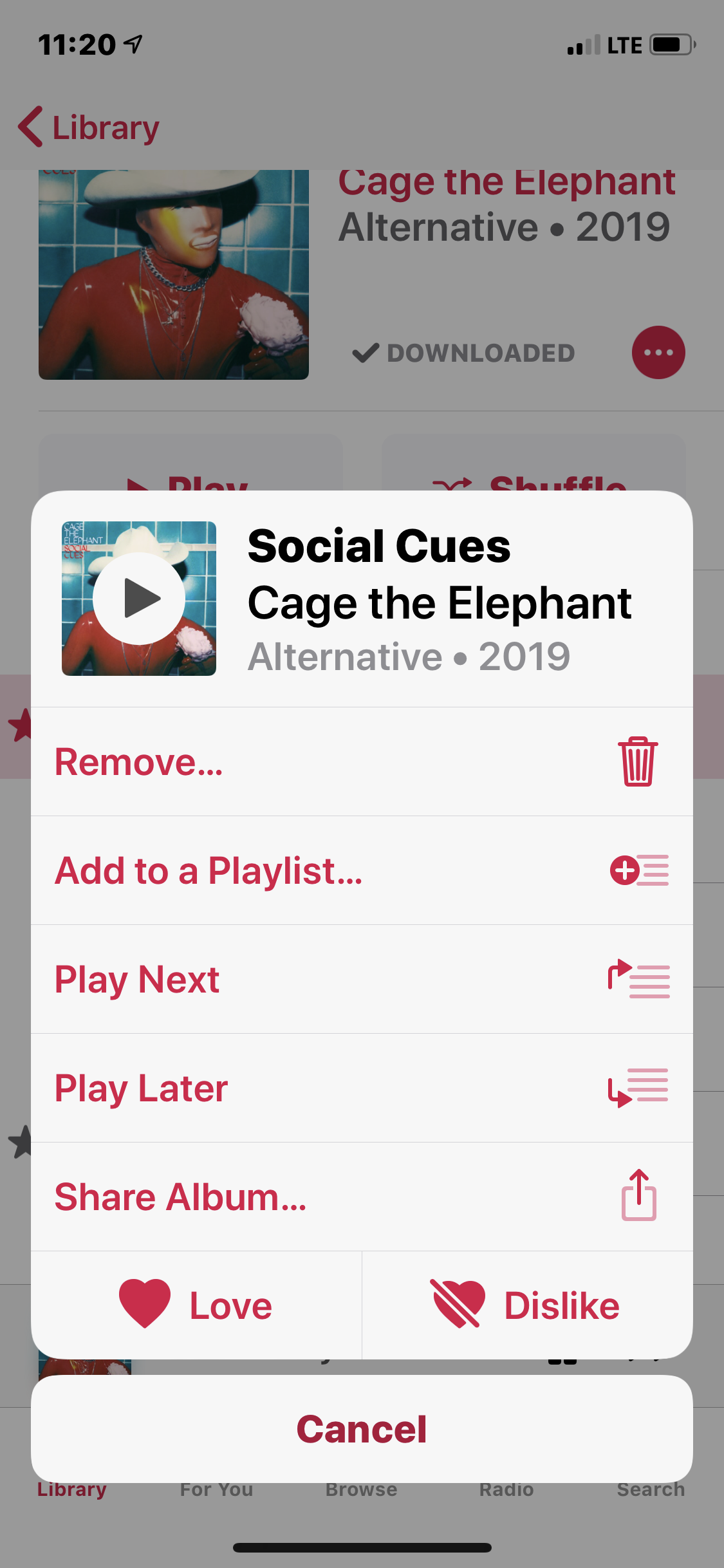This screenshot has height=1568, width=724.
Task: Open Share Album… option
Action: click(x=362, y=1197)
